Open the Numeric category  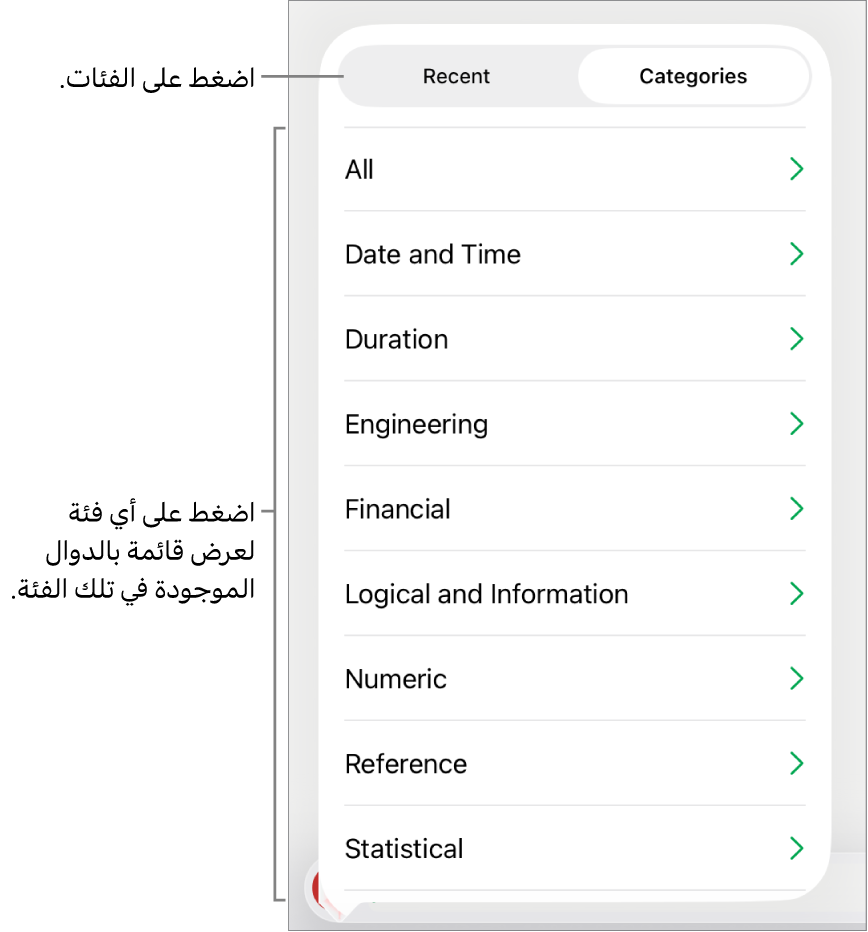coord(574,679)
